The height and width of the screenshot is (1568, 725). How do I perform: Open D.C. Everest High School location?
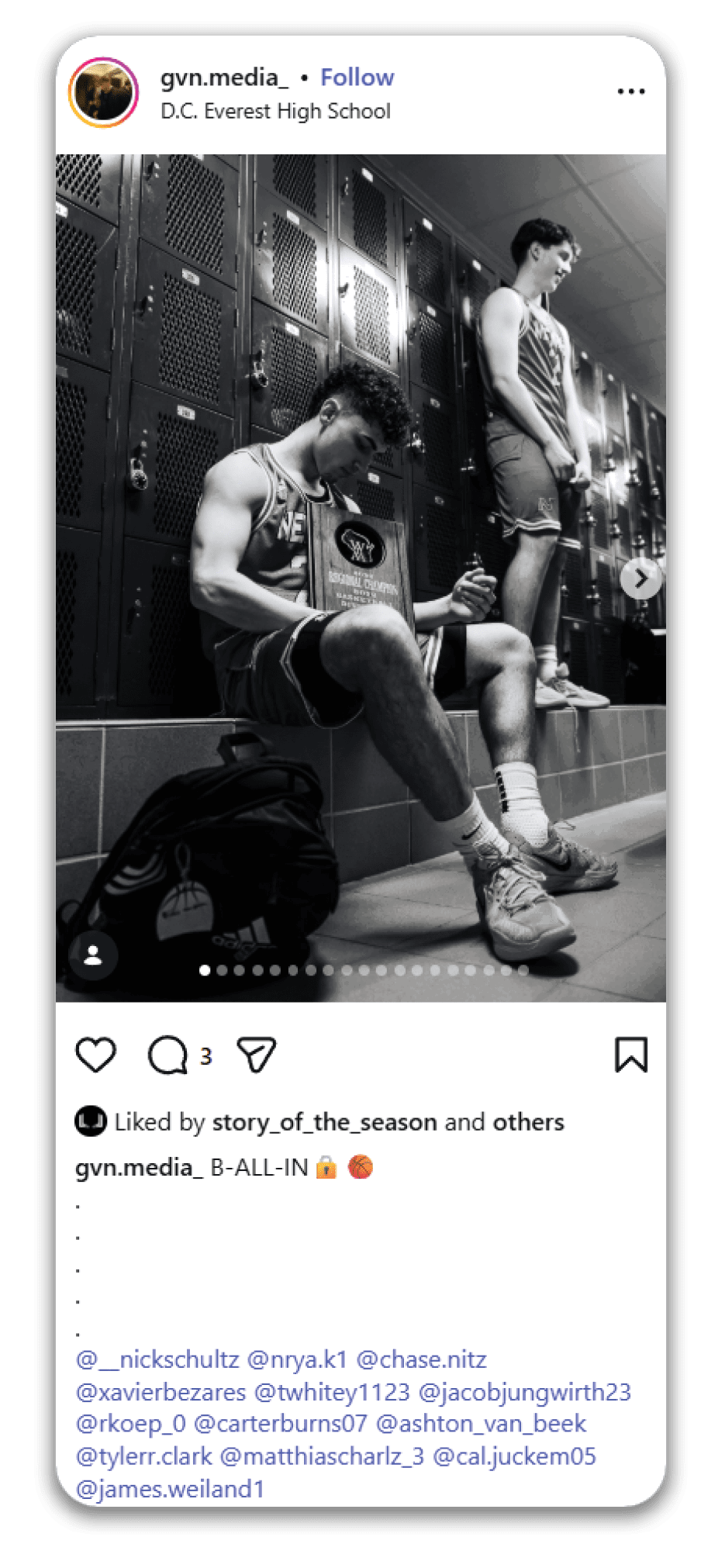[x=275, y=112]
